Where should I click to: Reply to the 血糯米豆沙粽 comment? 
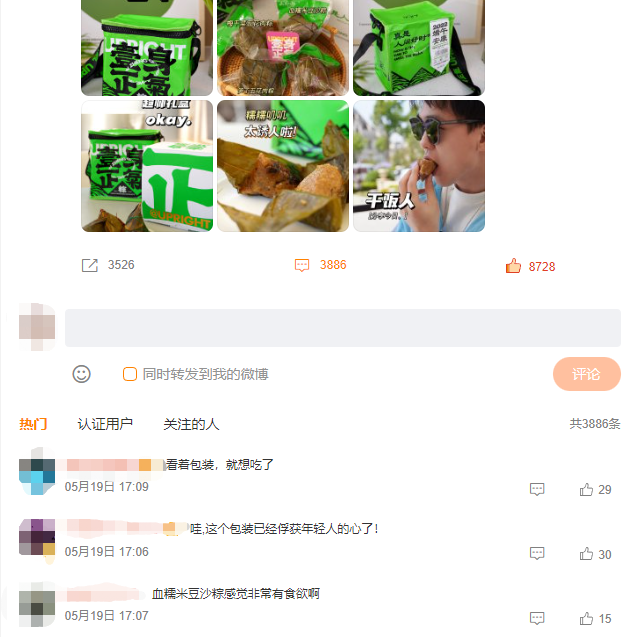click(537, 619)
